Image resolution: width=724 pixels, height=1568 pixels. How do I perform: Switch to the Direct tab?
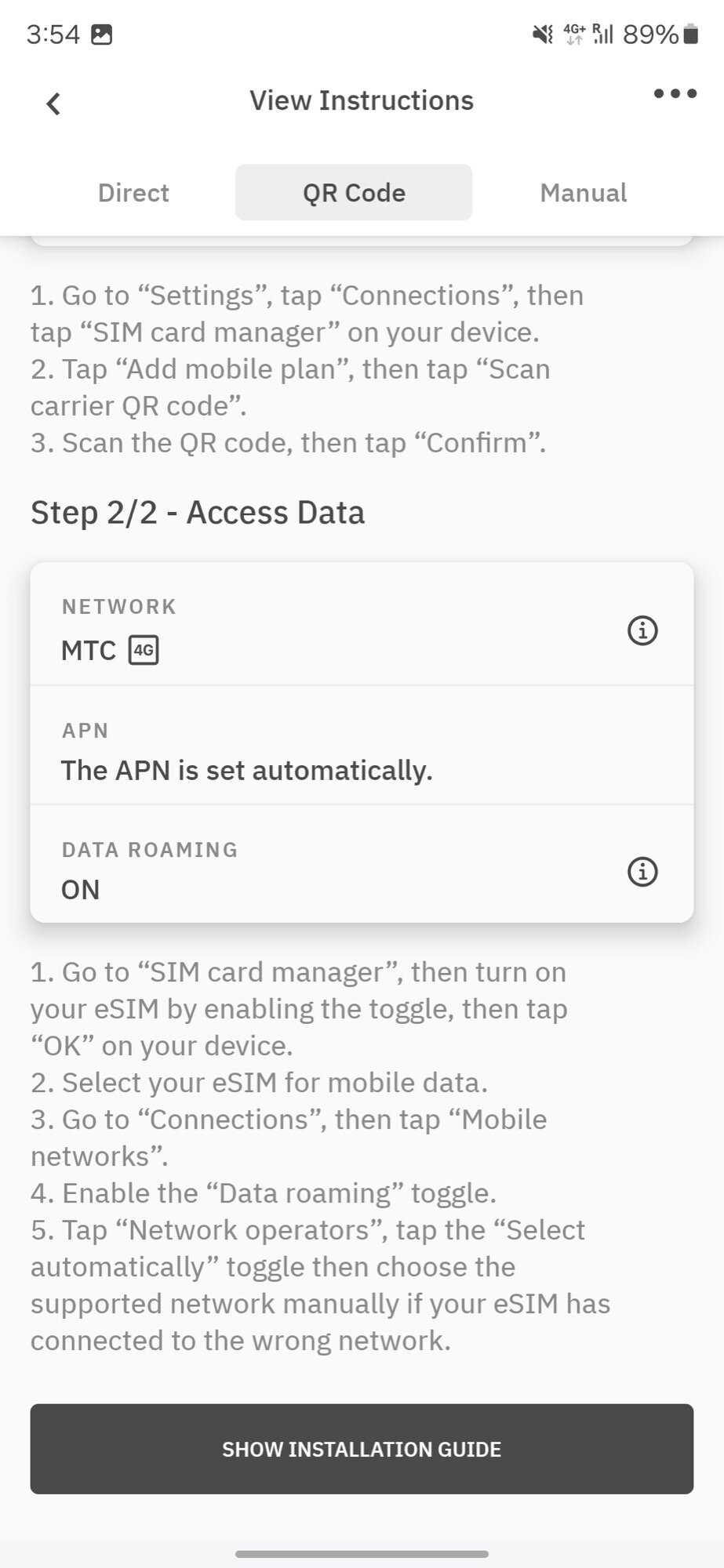click(x=133, y=193)
